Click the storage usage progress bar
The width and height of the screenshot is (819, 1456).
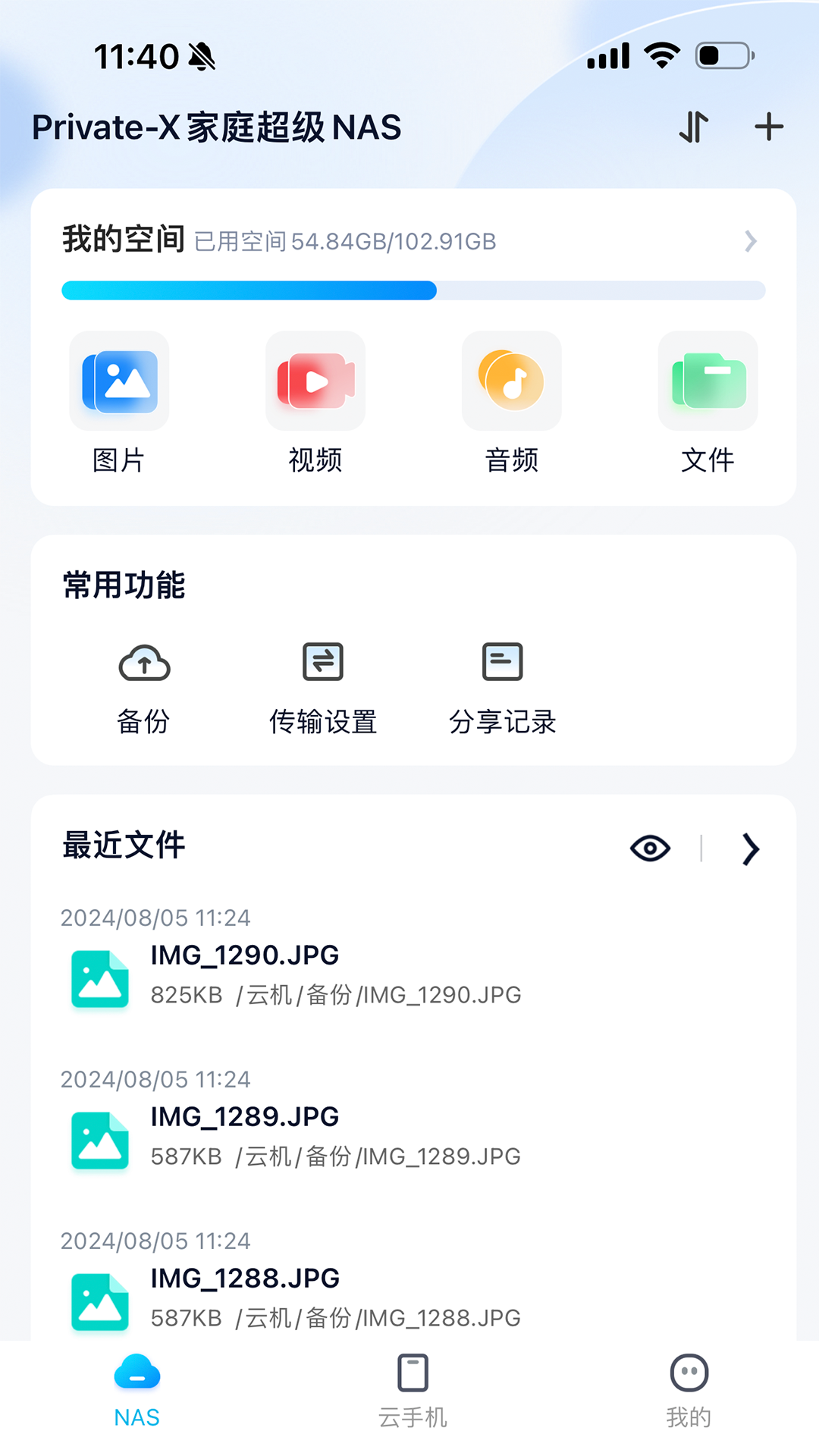point(412,290)
